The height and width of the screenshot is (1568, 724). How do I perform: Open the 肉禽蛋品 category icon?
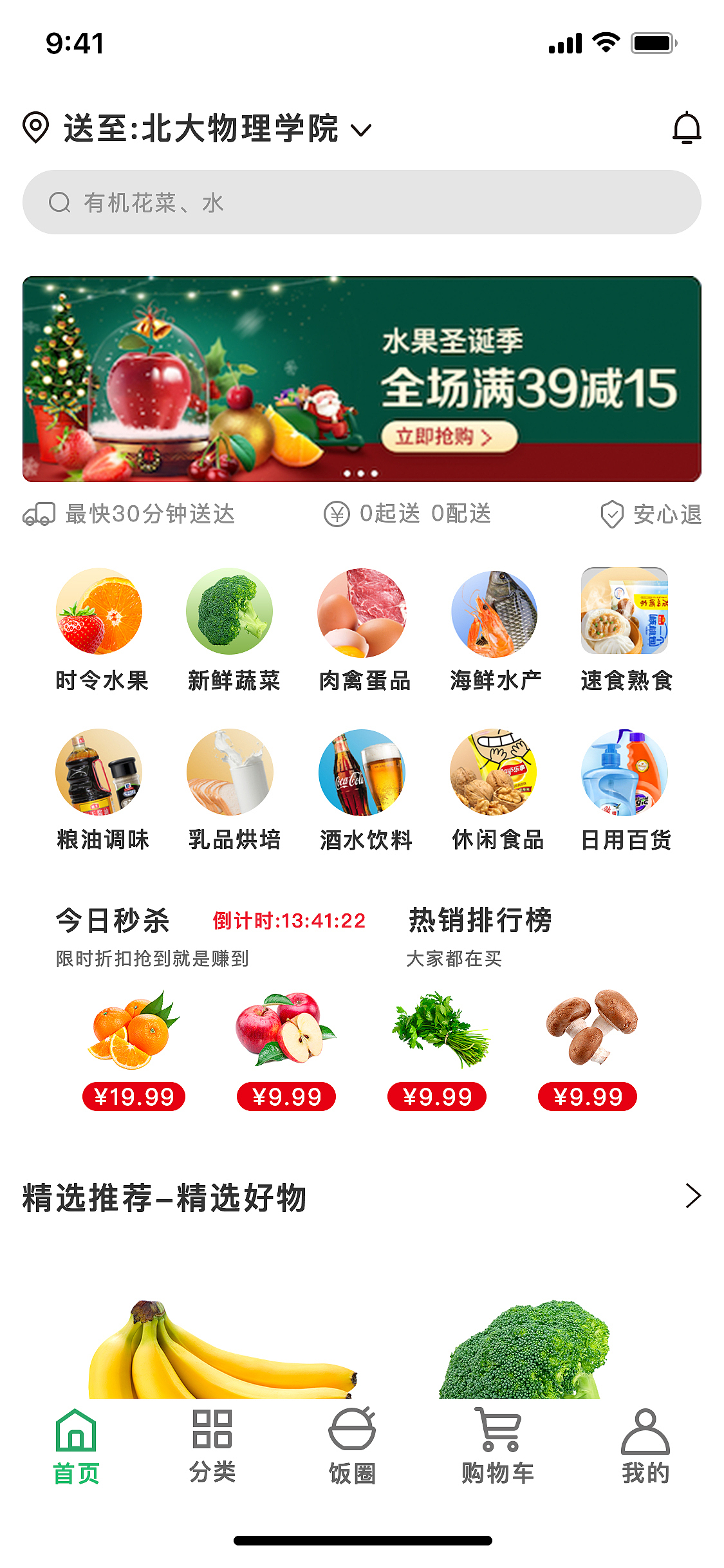click(363, 613)
